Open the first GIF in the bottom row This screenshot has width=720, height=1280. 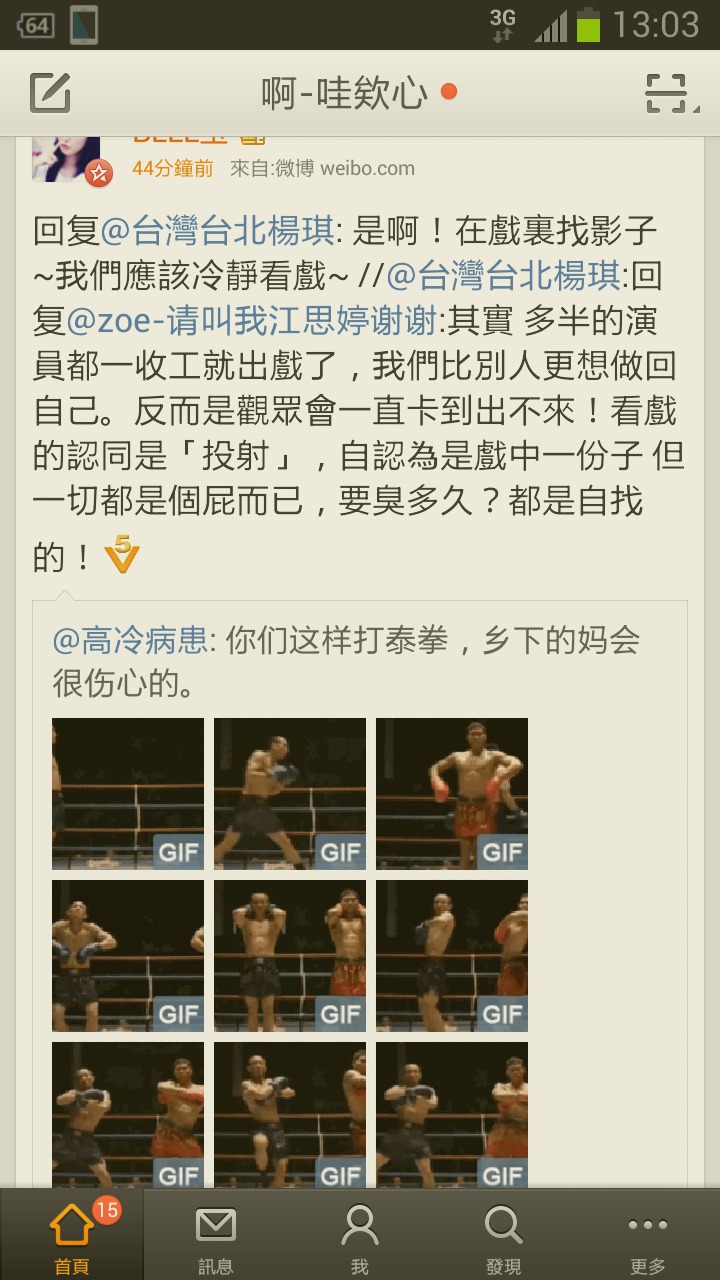[x=128, y=1115]
